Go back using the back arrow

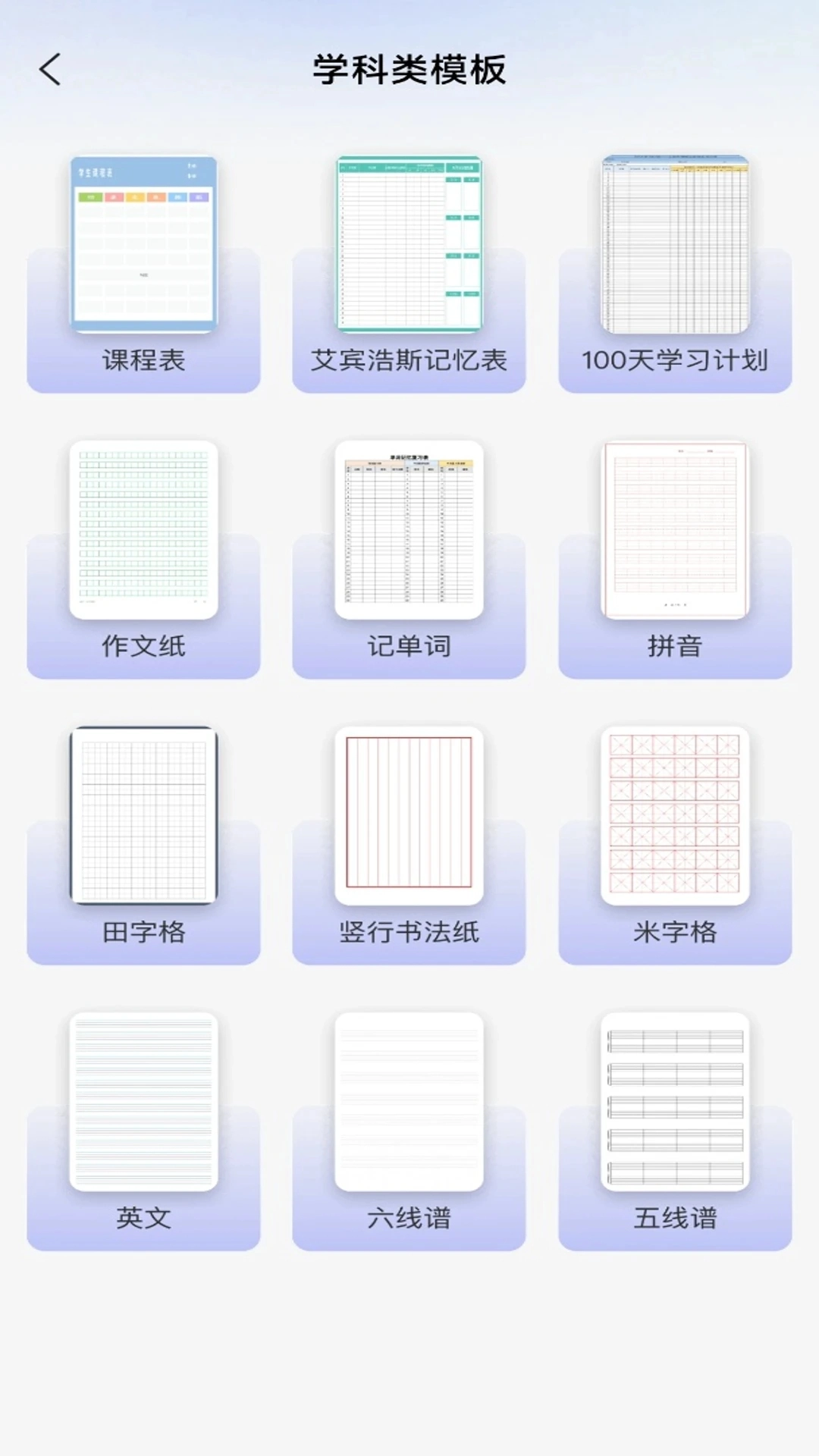pos(50,70)
